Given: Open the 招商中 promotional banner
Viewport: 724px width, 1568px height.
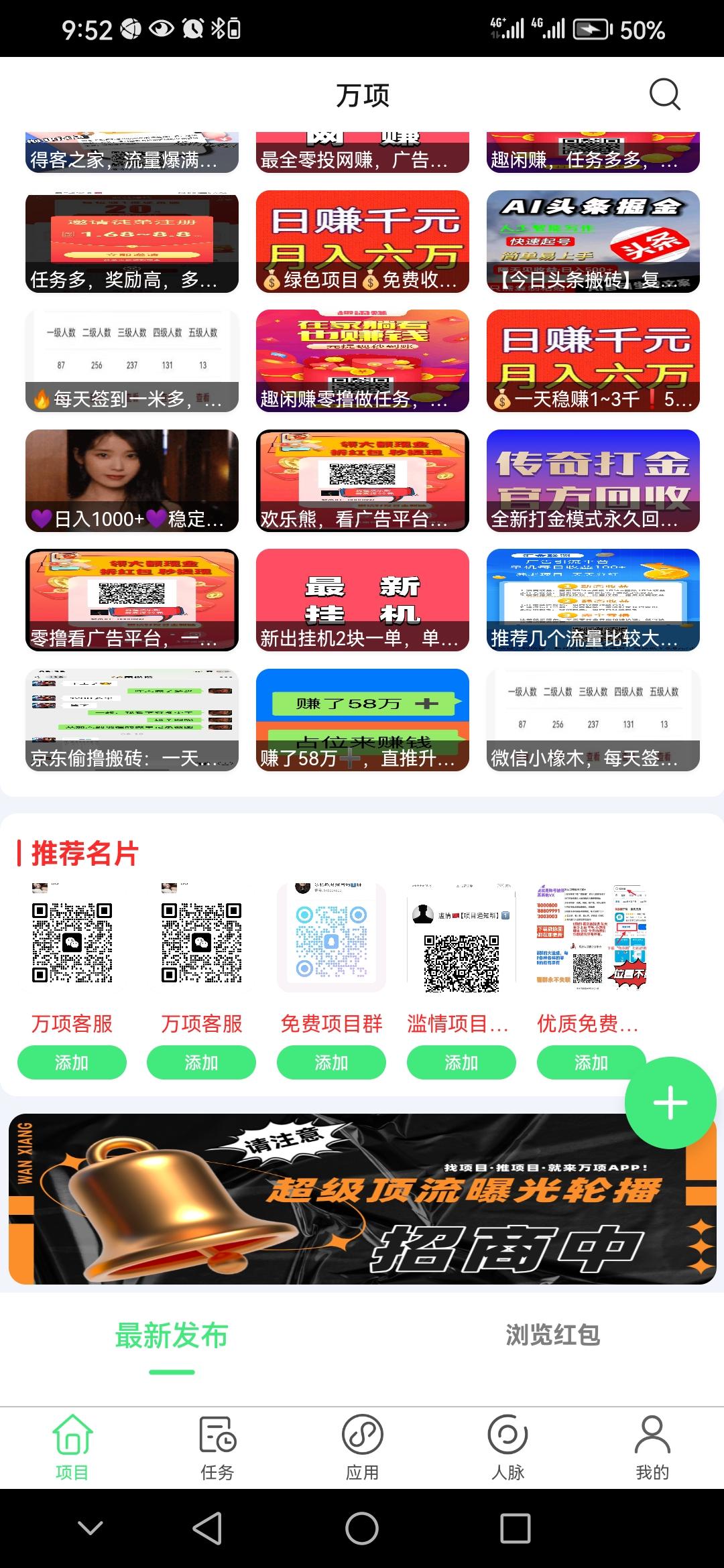Looking at the screenshot, I should 362,1199.
